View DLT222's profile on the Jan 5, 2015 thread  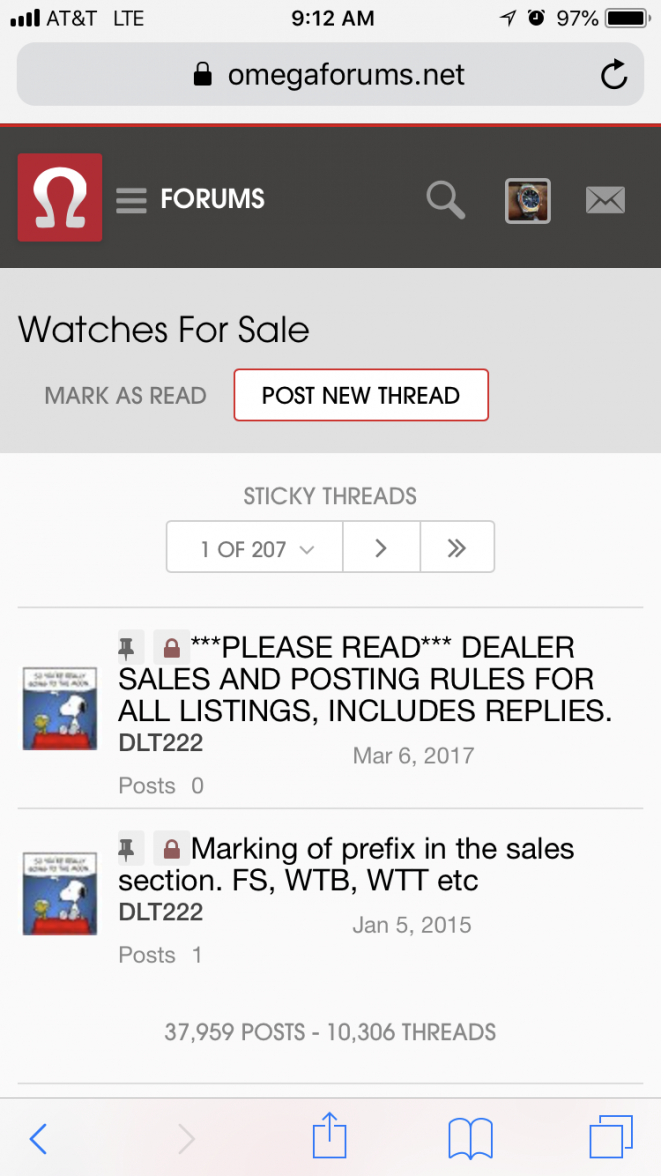pos(161,912)
